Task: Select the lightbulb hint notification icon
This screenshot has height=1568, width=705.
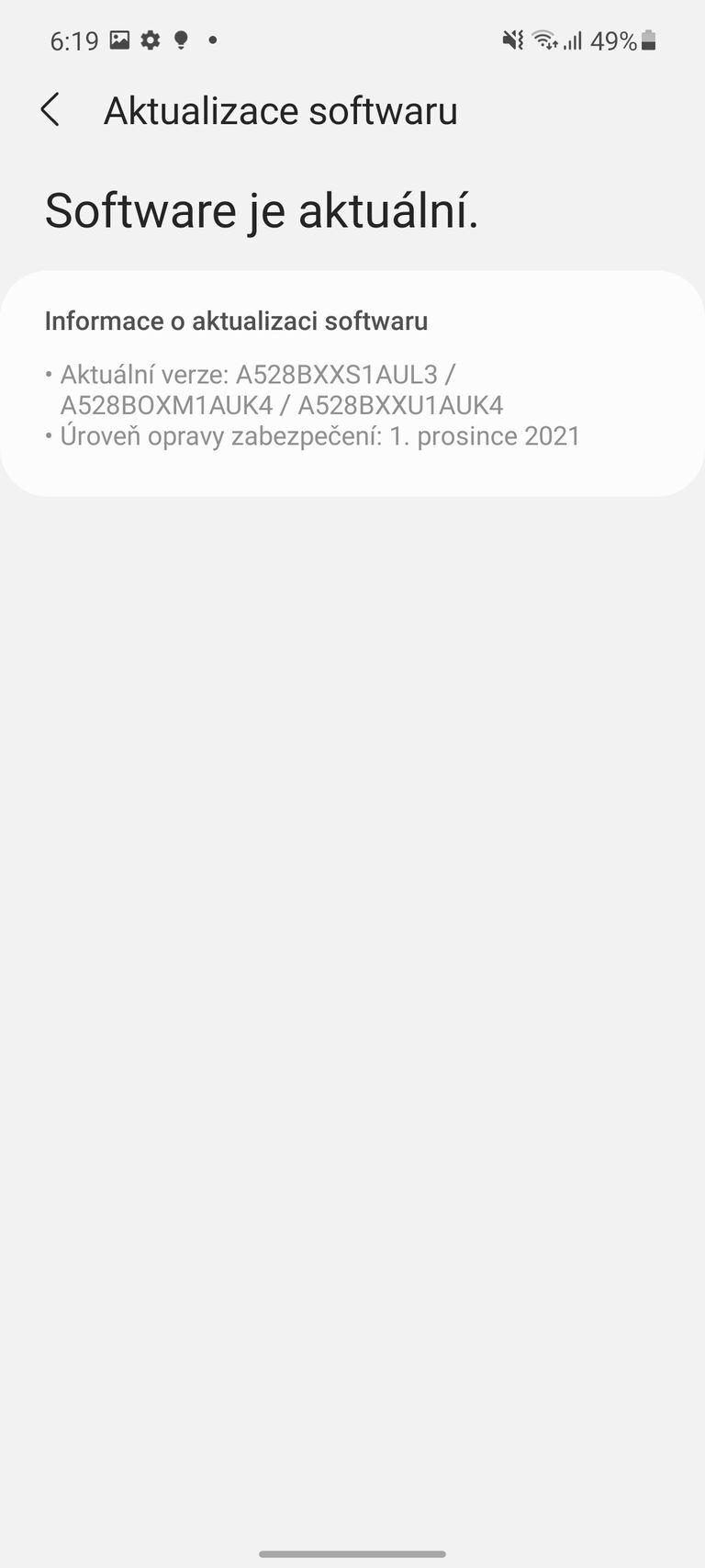Action: click(x=181, y=39)
